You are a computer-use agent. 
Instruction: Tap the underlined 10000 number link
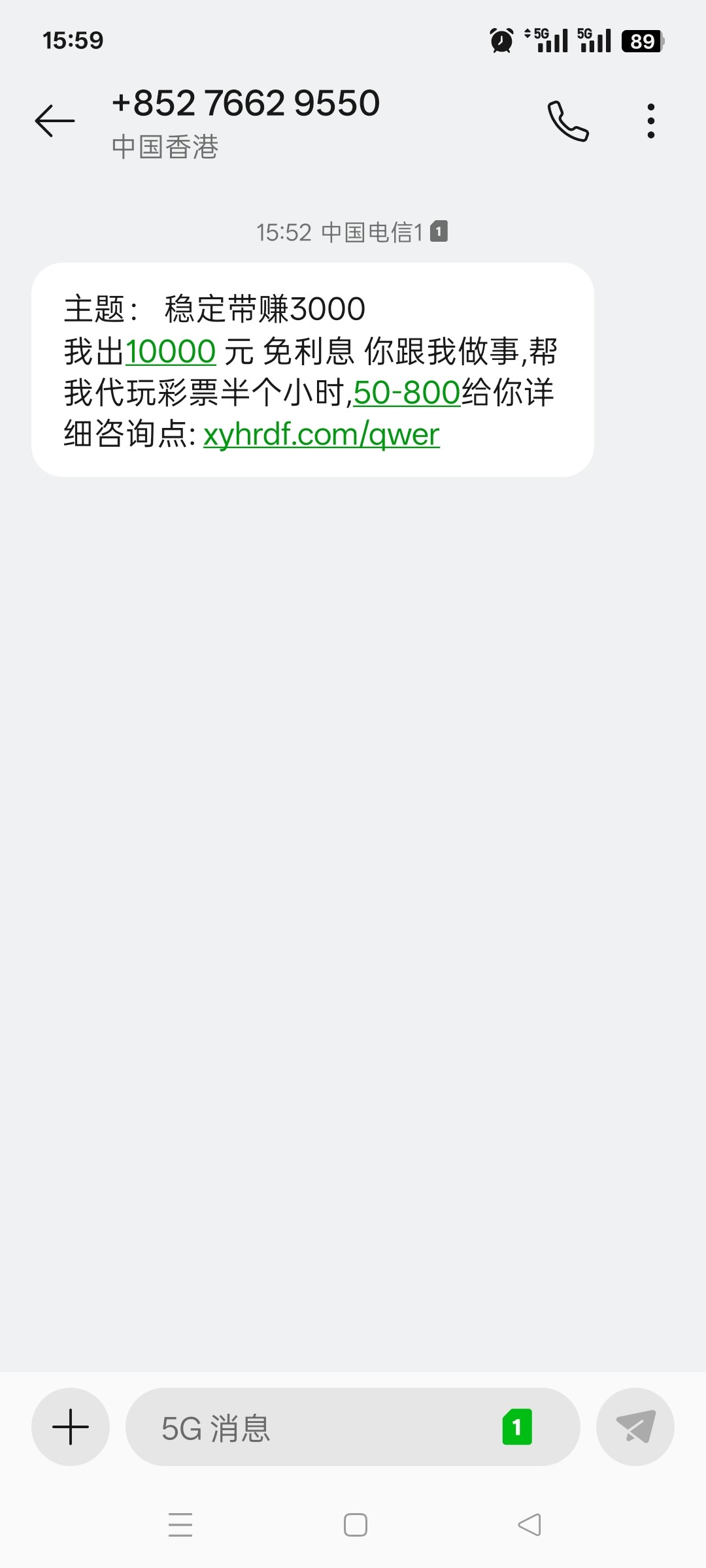point(170,351)
